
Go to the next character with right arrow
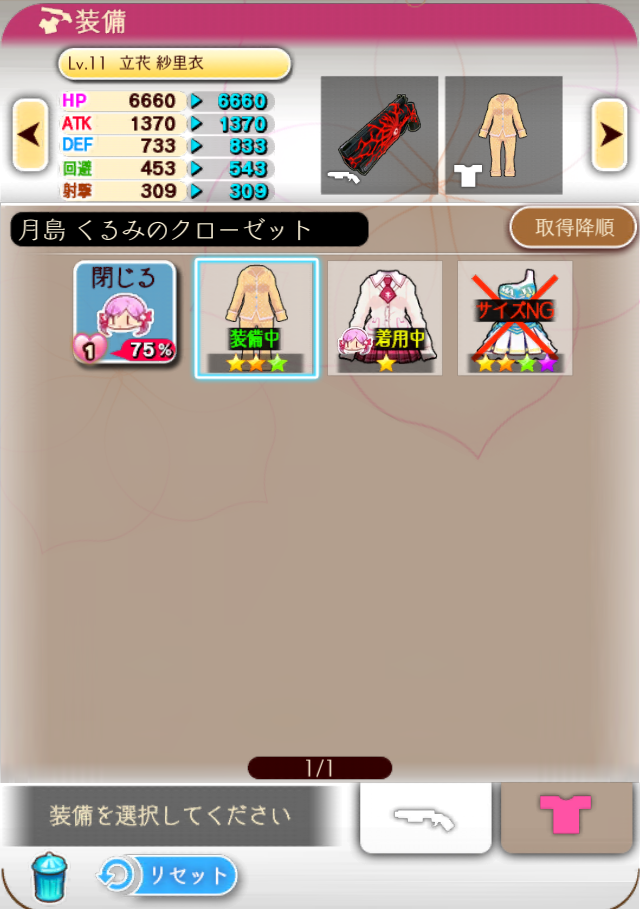point(609,135)
